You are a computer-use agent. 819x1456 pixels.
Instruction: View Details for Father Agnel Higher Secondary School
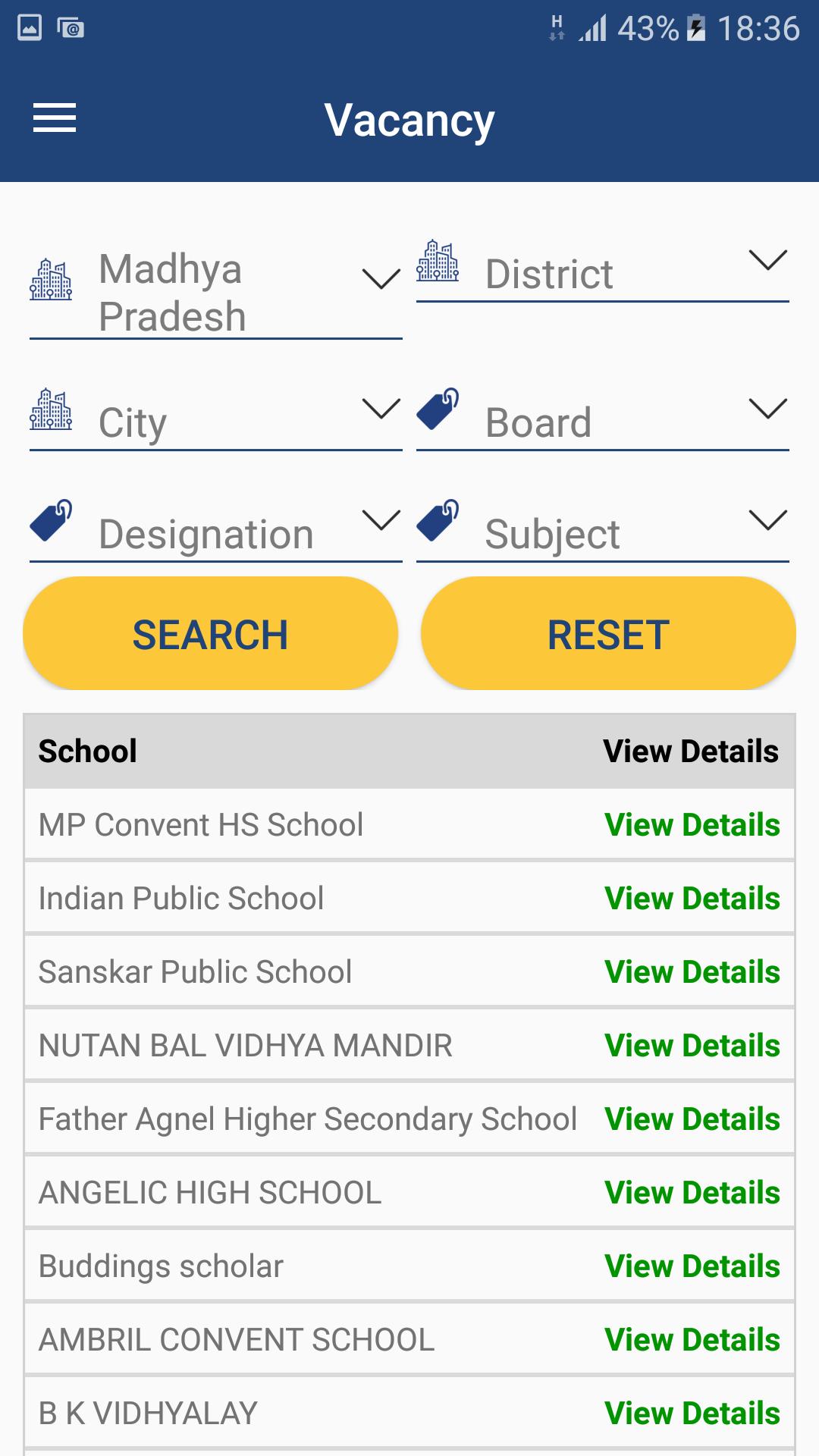pyautogui.click(x=692, y=1119)
